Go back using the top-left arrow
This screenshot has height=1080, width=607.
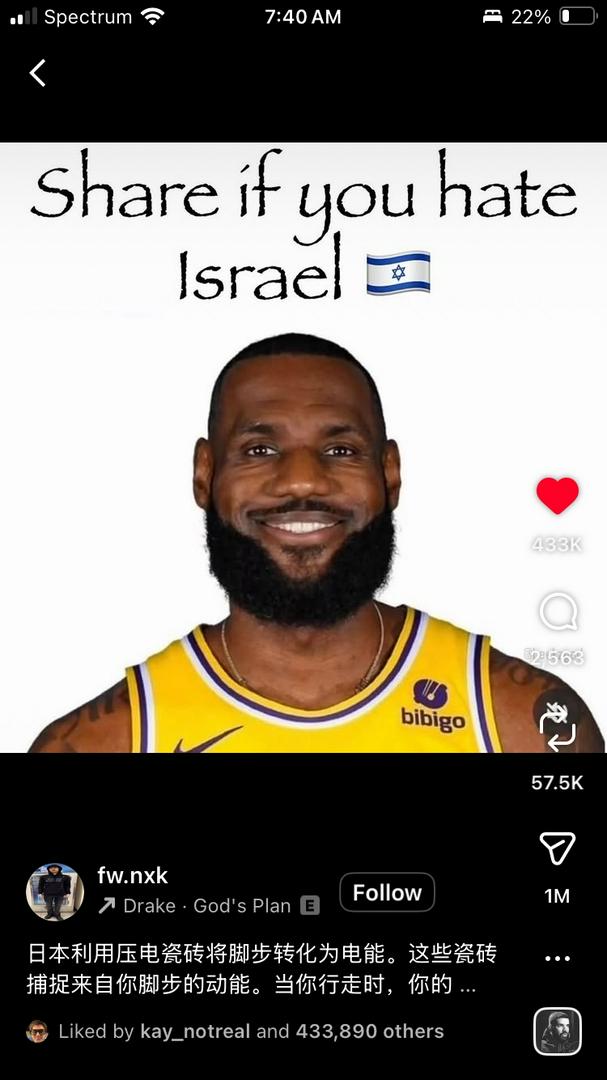coord(38,73)
